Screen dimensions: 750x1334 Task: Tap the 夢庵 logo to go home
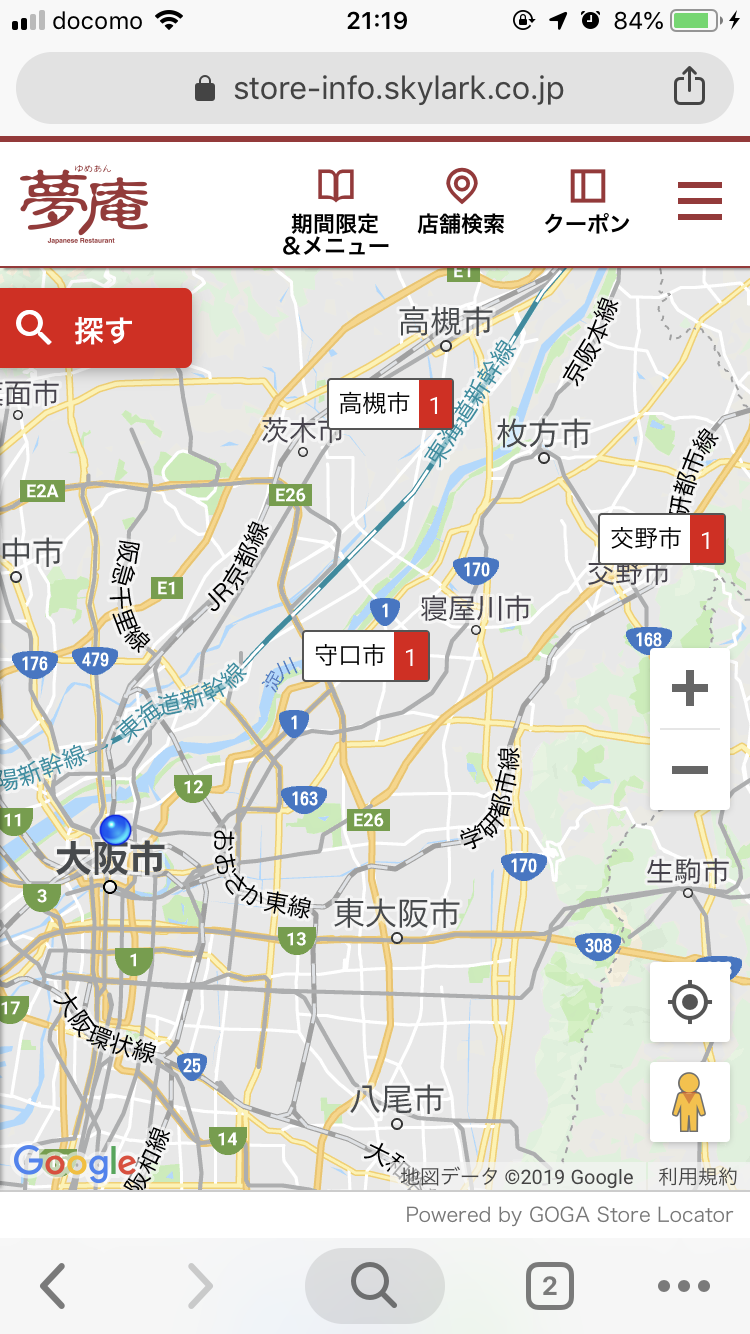pyautogui.click(x=84, y=205)
